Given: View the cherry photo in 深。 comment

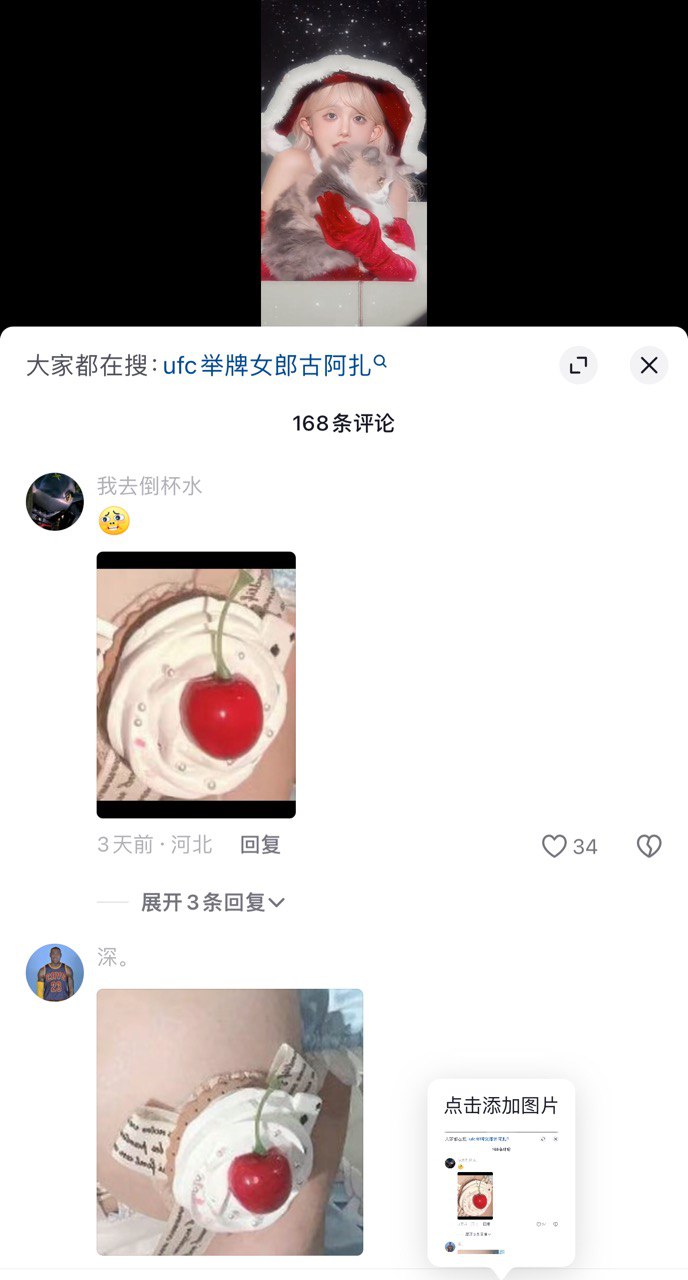Looking at the screenshot, I should (230, 1122).
